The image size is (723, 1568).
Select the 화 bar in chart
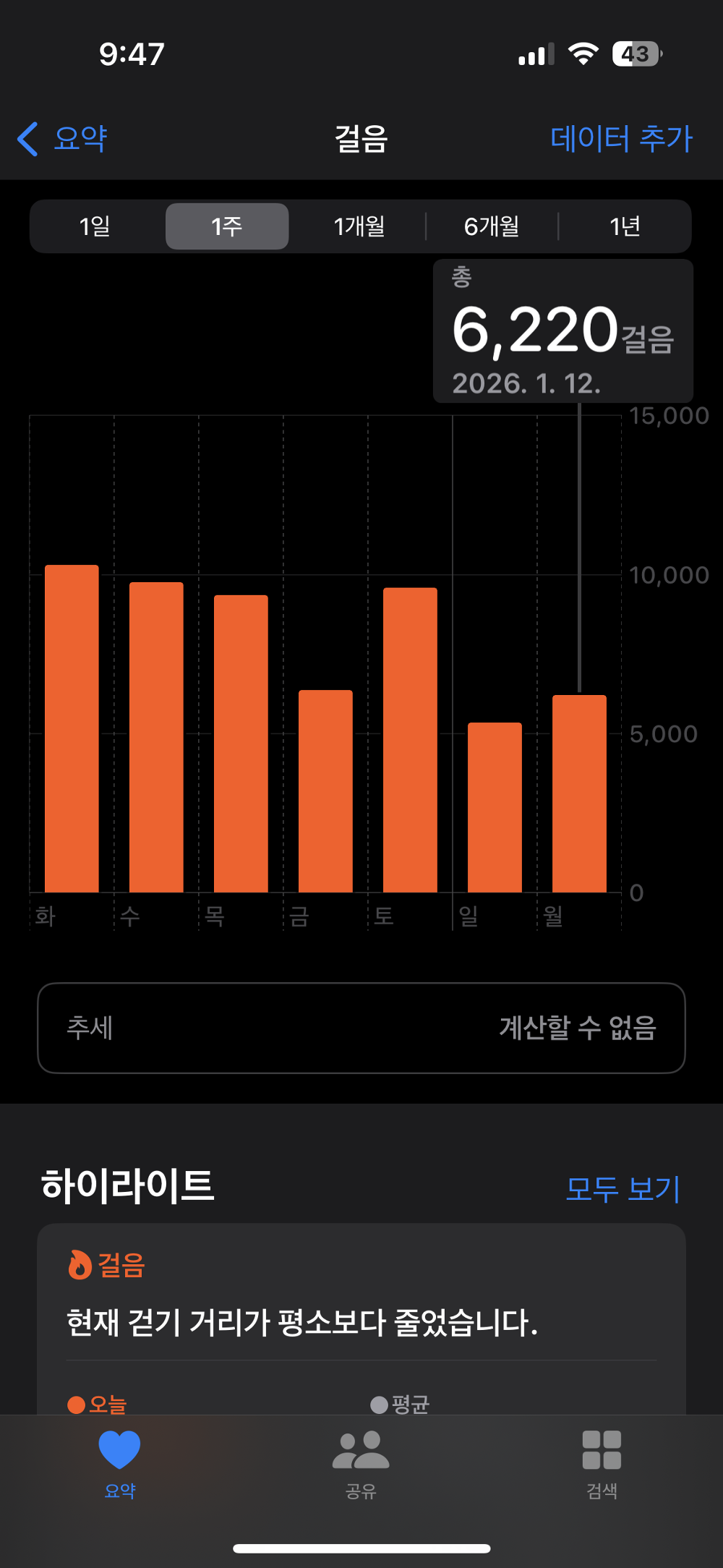(x=72, y=729)
